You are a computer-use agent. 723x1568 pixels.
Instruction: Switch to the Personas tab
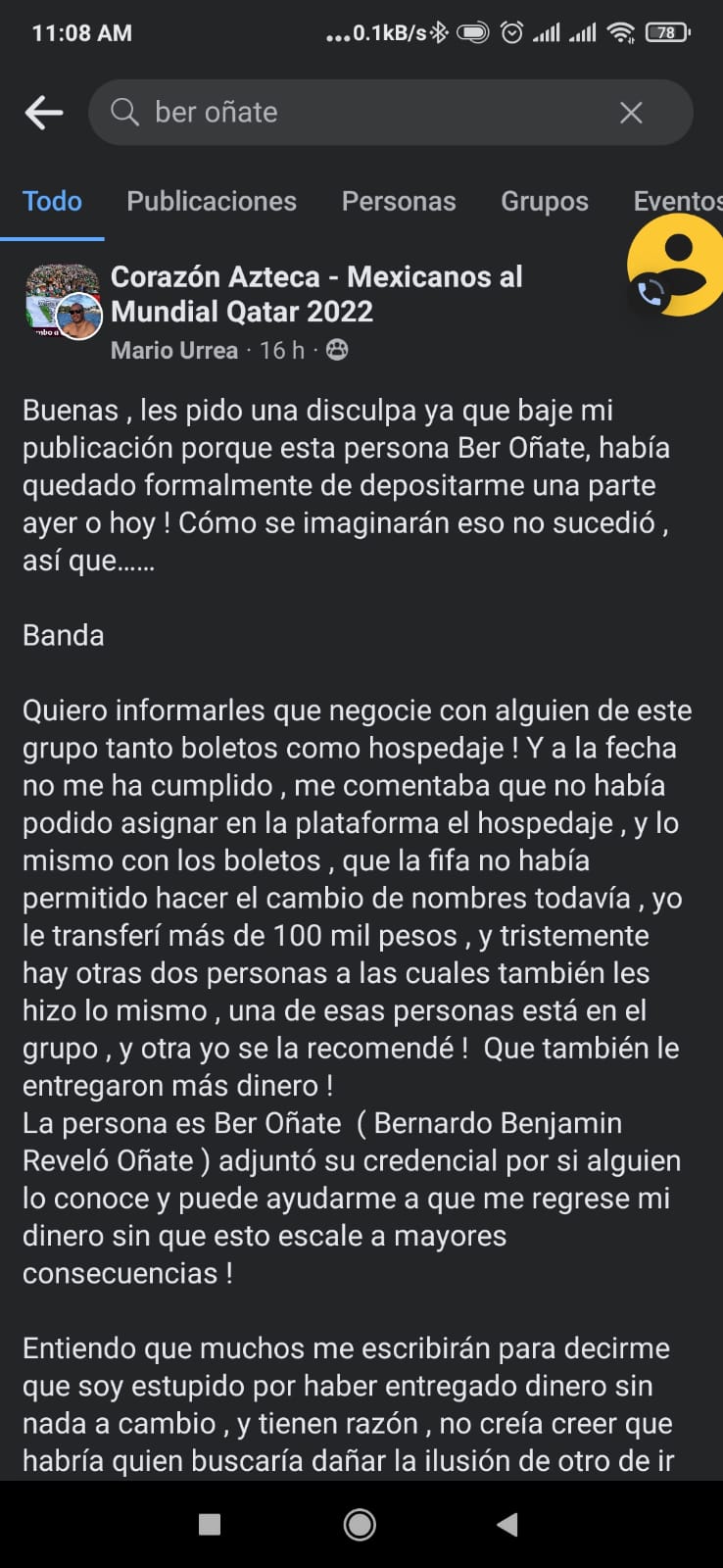click(x=399, y=201)
